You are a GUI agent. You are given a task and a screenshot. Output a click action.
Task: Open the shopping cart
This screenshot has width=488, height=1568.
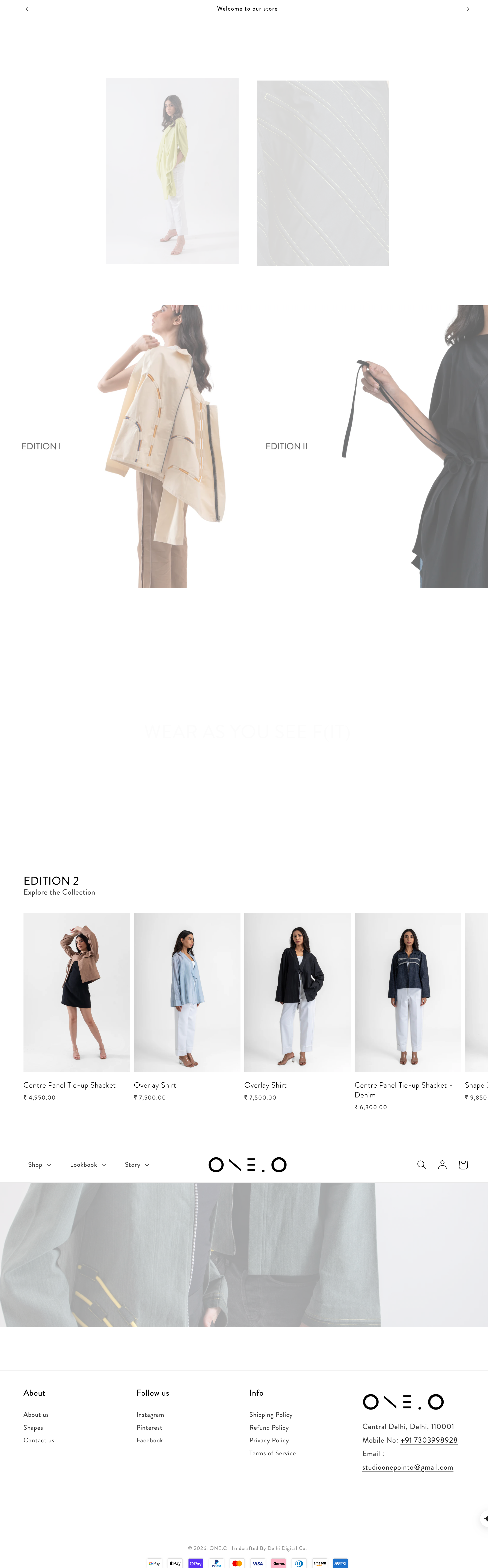(x=463, y=1164)
